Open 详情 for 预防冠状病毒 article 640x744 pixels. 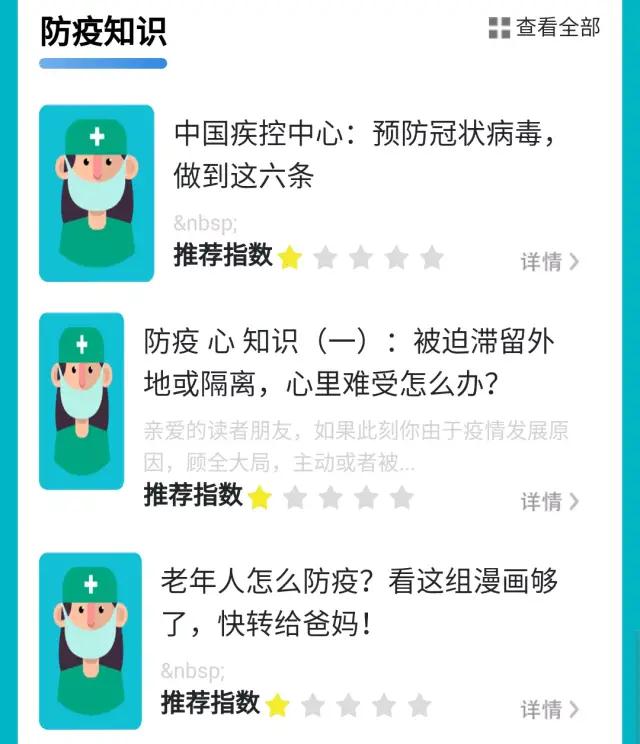[x=549, y=262]
